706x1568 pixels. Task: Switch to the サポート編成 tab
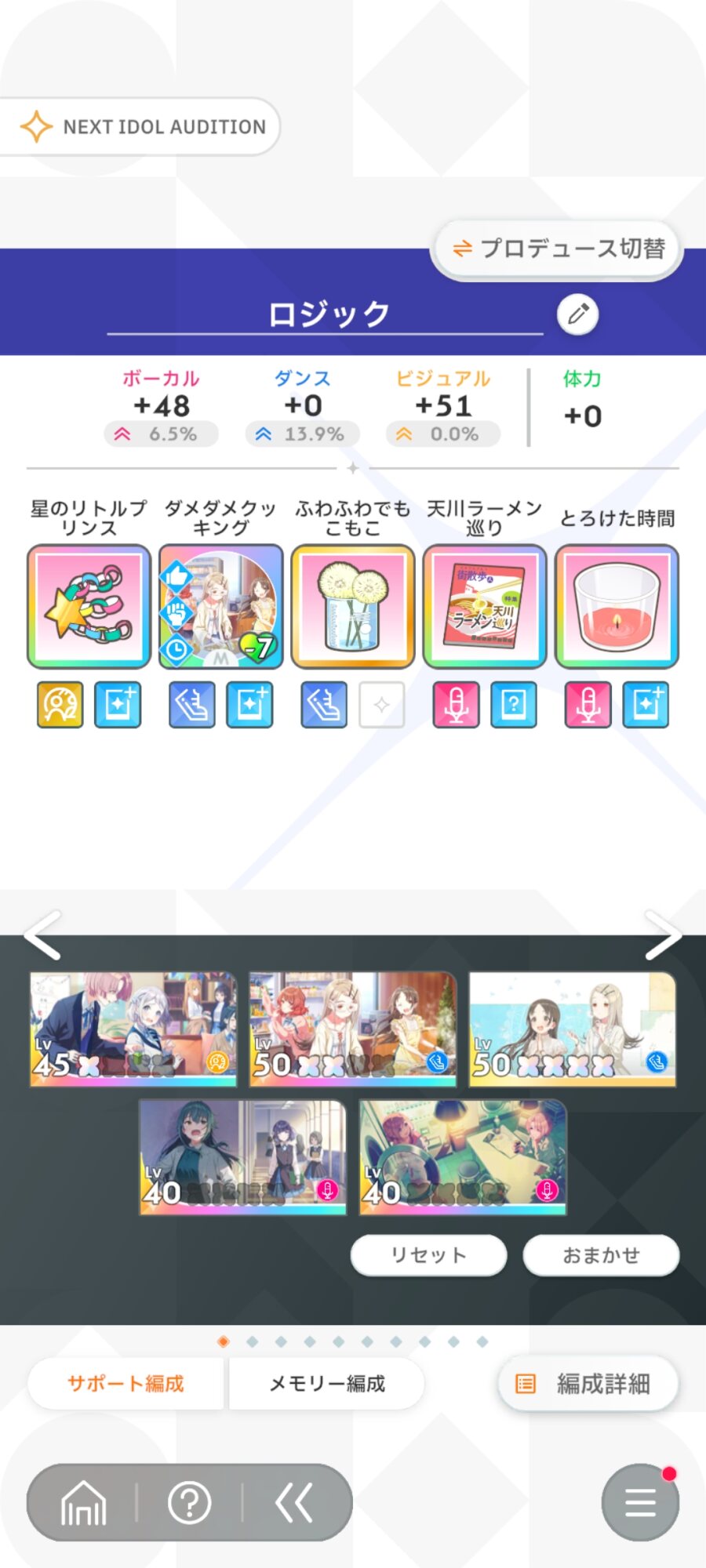(126, 1384)
